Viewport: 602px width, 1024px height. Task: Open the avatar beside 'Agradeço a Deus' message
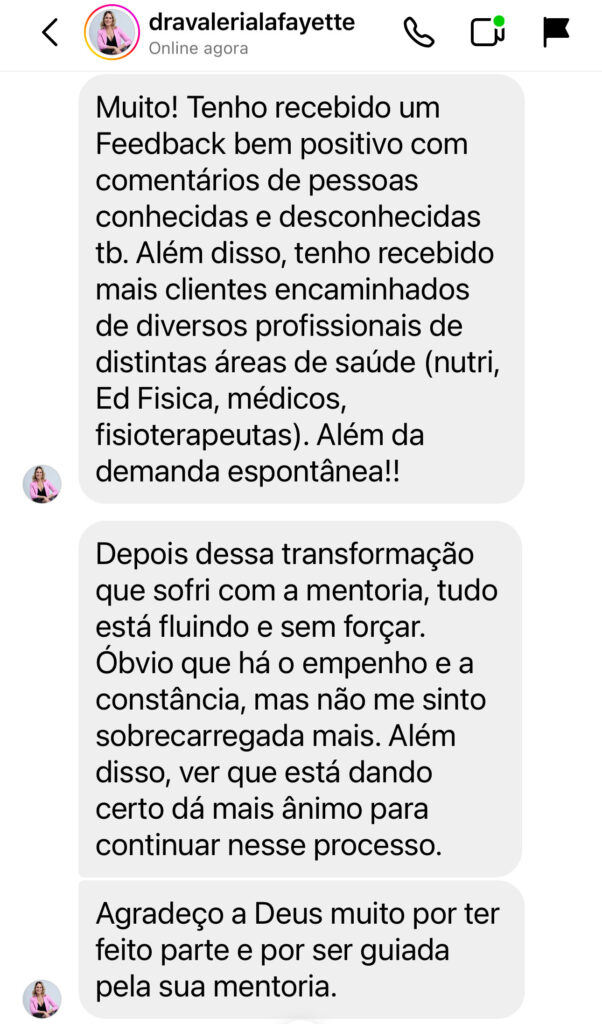[x=42, y=998]
